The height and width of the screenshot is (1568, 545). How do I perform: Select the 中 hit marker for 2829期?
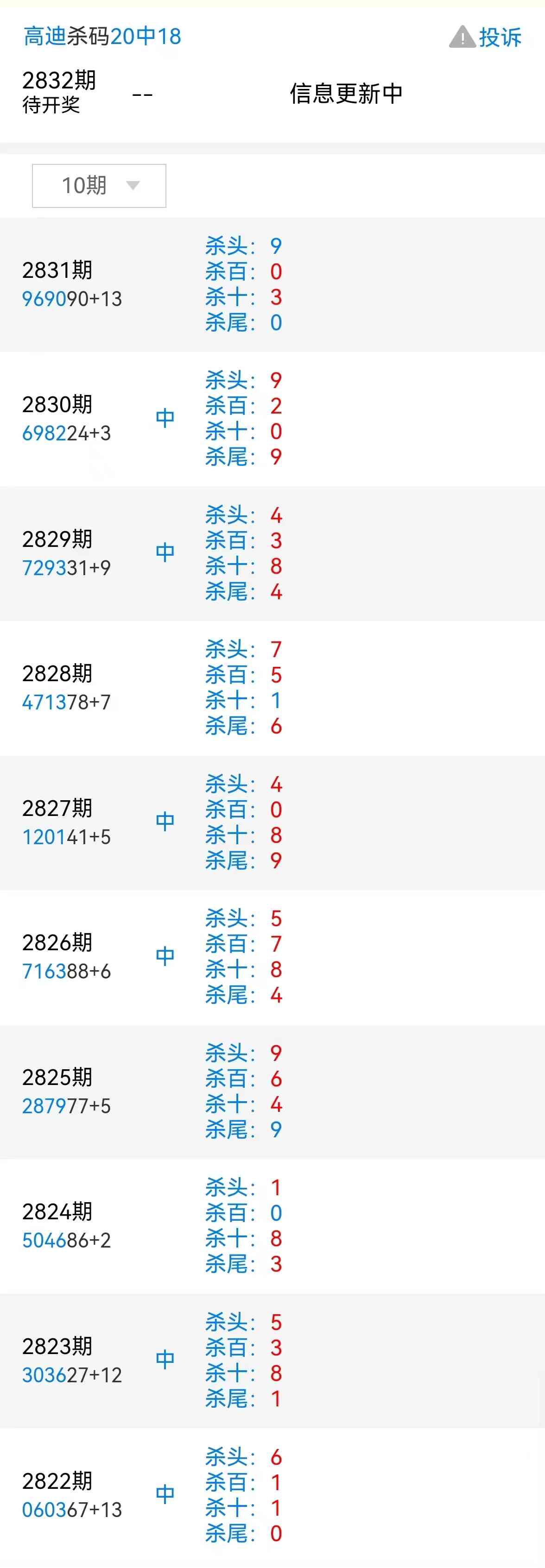click(165, 552)
